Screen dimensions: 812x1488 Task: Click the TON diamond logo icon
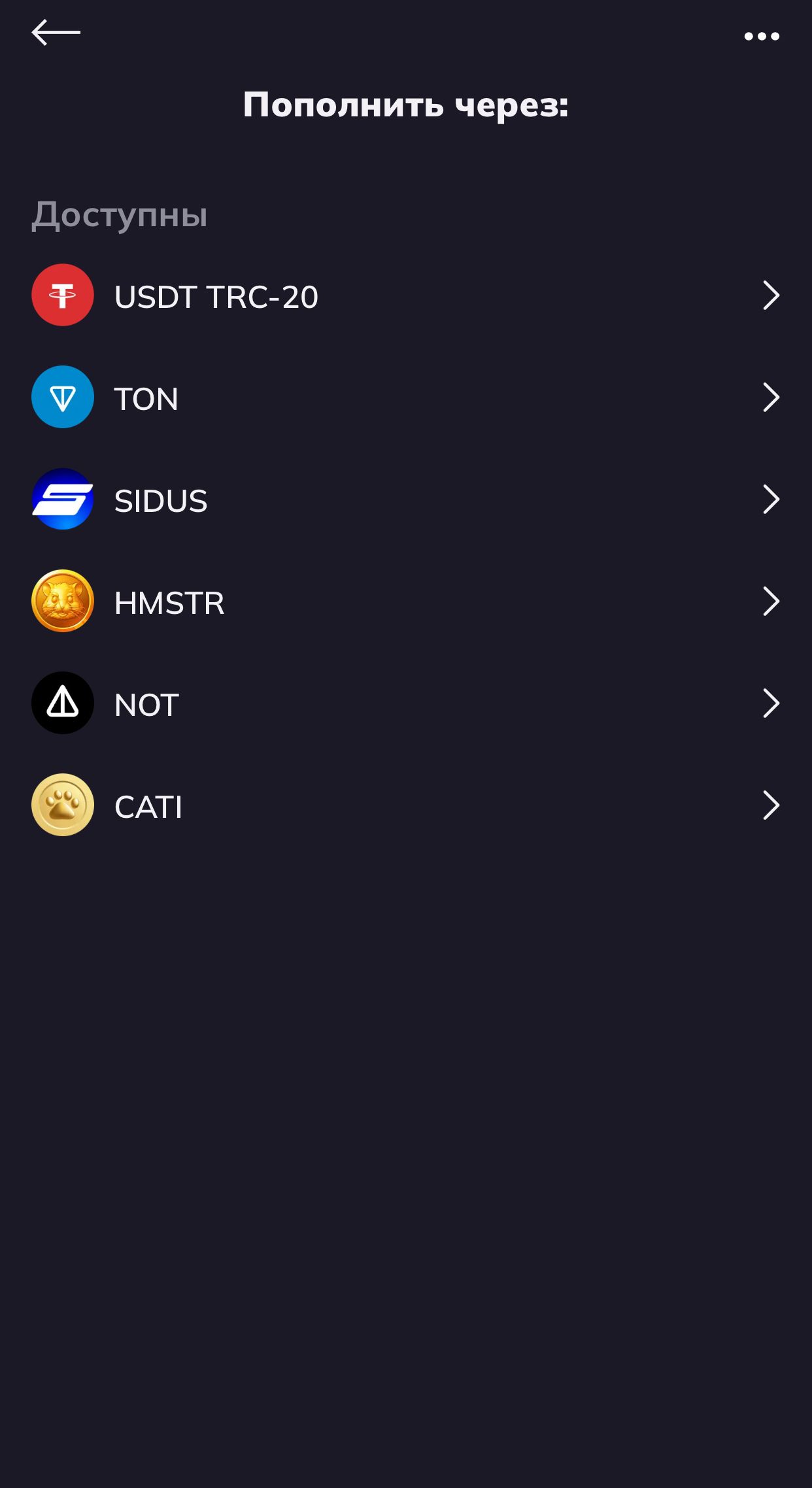pos(63,397)
